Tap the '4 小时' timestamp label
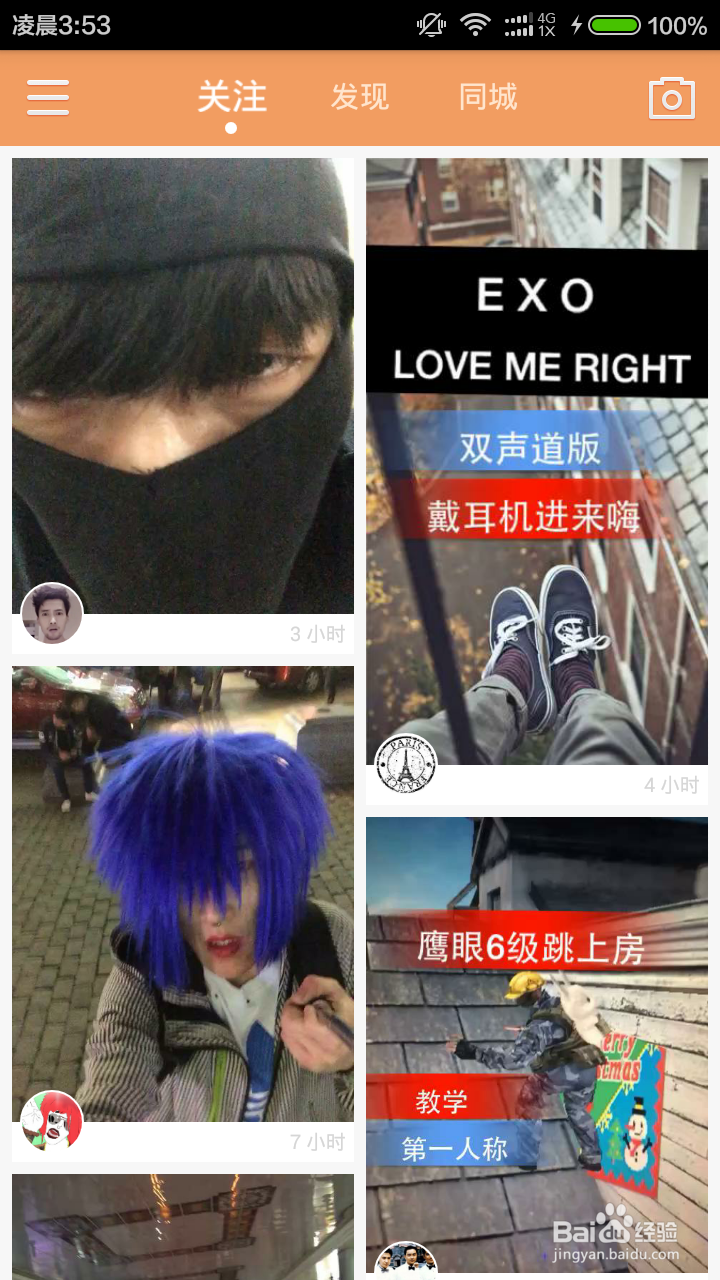This screenshot has width=720, height=1280. [x=672, y=785]
